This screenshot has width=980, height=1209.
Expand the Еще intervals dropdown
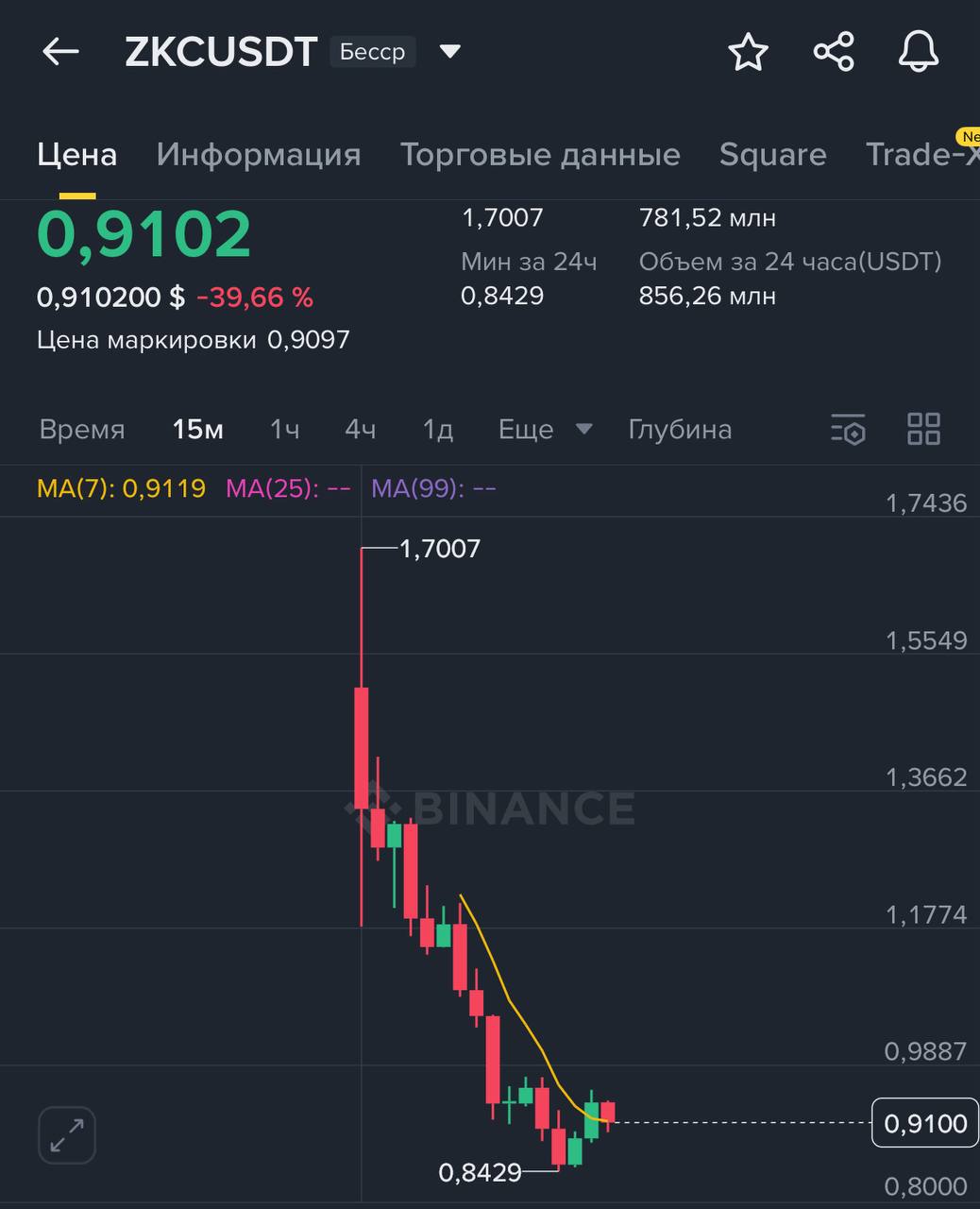click(546, 430)
